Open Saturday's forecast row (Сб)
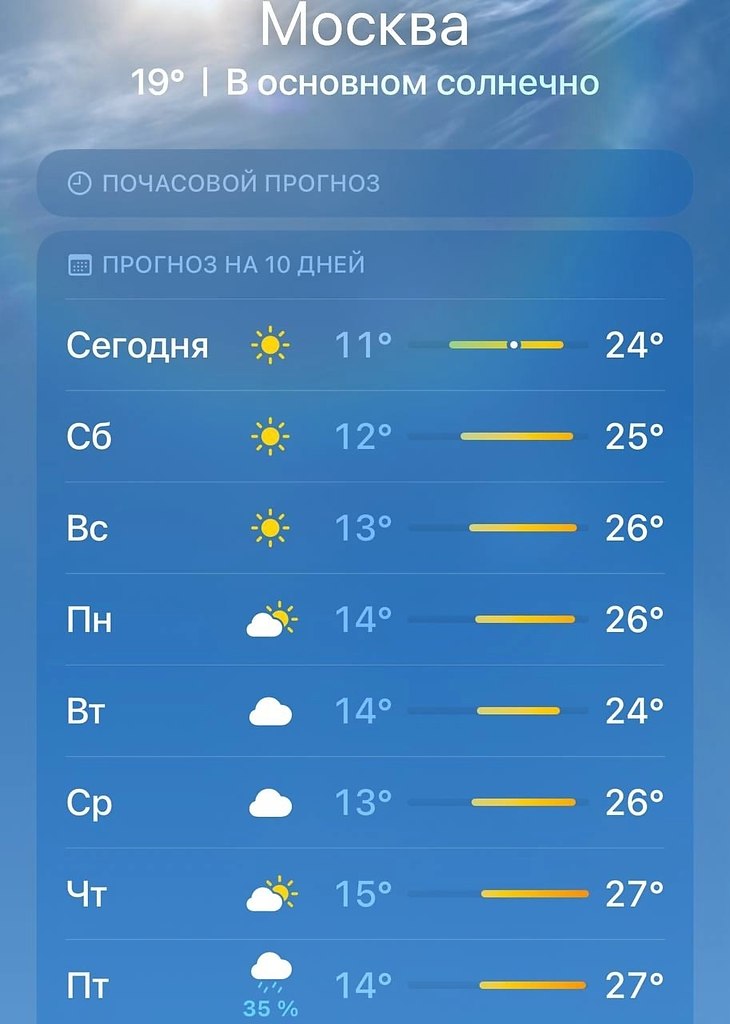This screenshot has height=1024, width=730. point(365,437)
